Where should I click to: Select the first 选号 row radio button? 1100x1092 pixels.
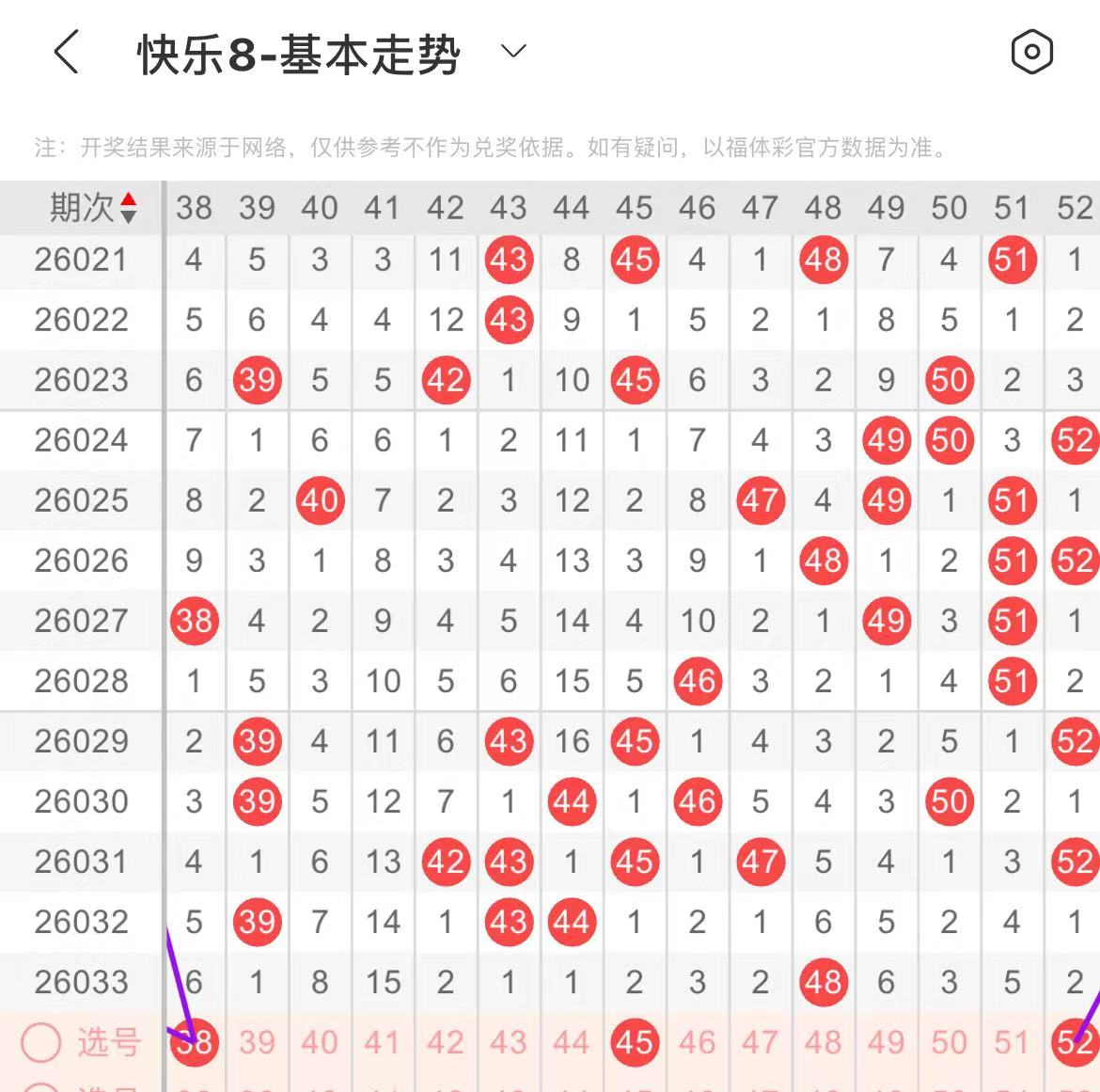coord(41,1042)
